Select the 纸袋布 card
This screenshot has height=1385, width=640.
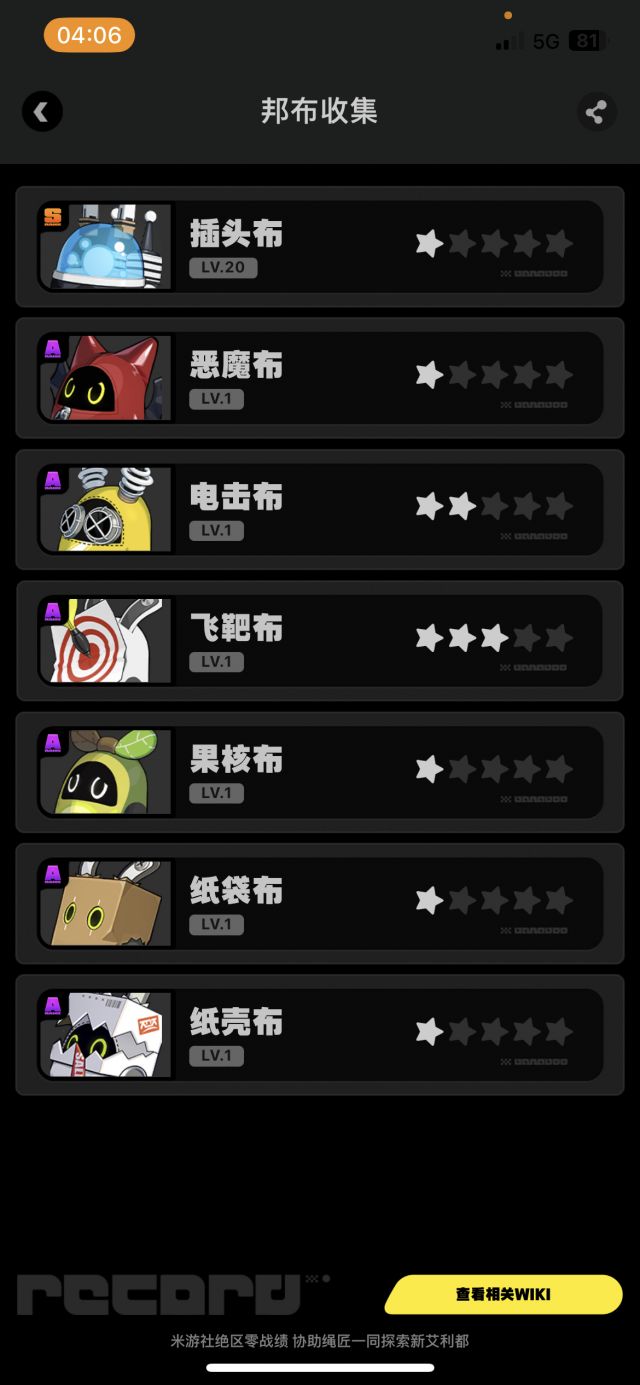(320, 904)
